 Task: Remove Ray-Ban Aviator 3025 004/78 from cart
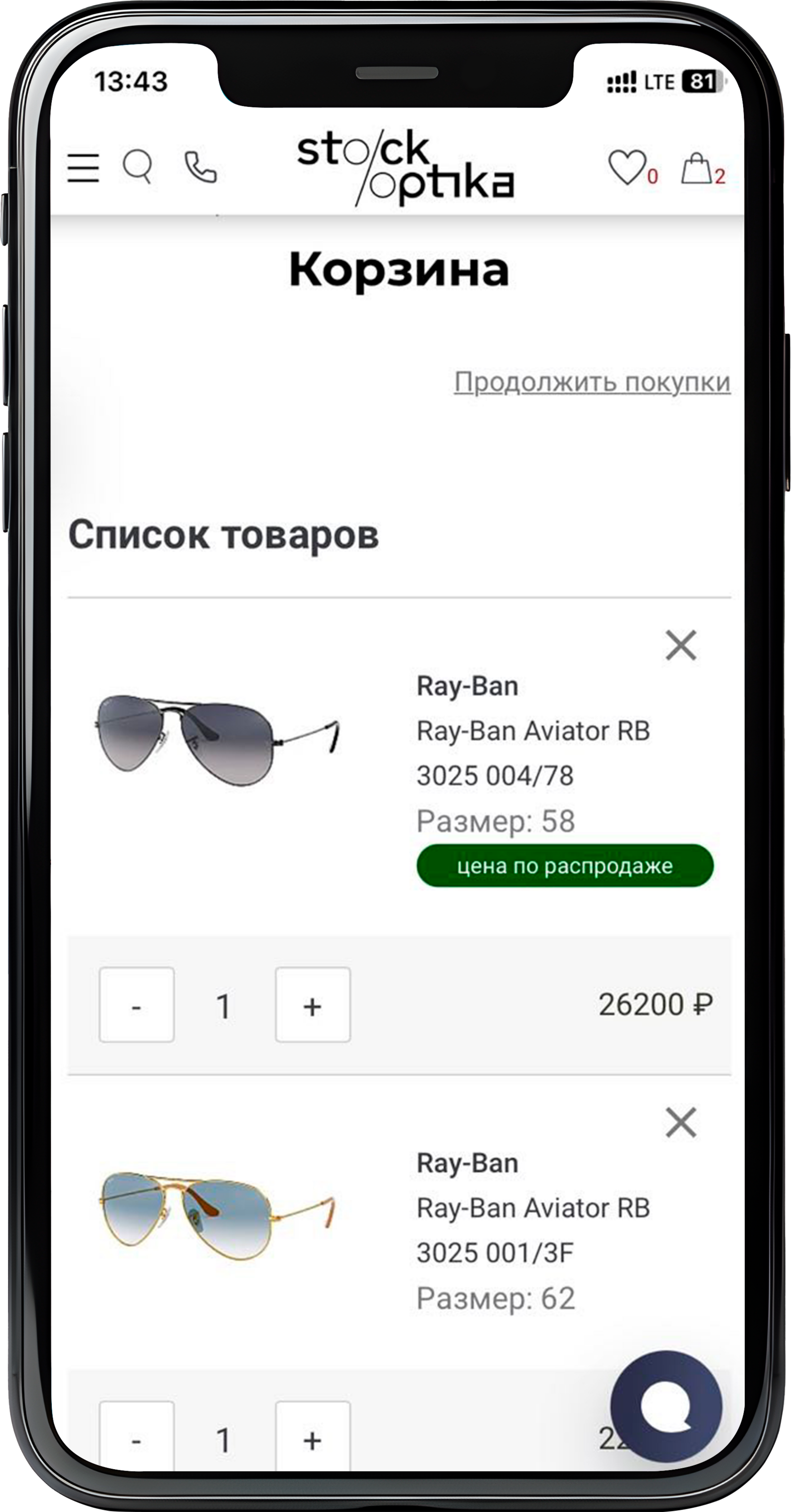coord(681,646)
